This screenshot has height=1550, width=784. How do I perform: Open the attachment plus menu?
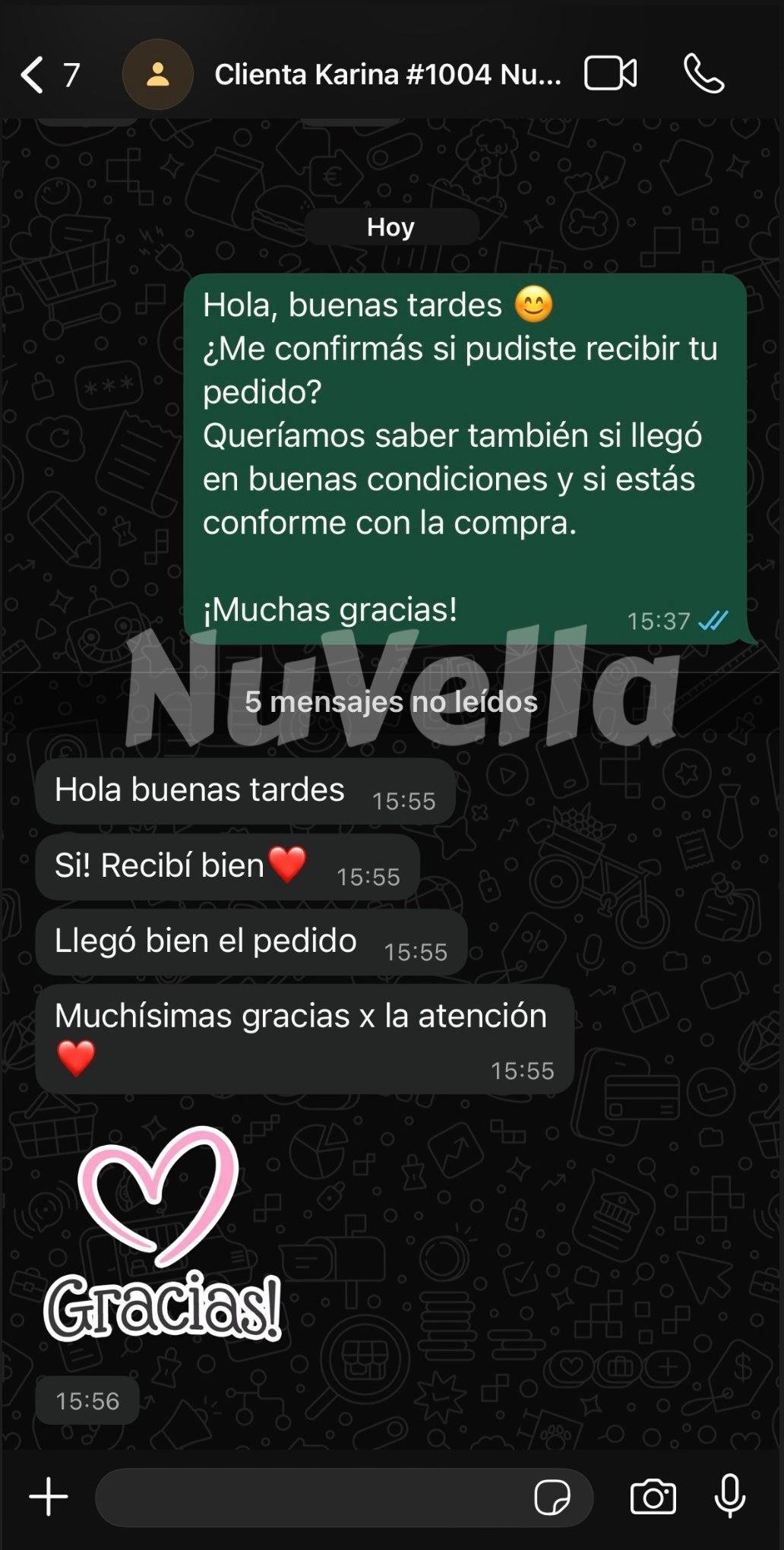point(49,1496)
